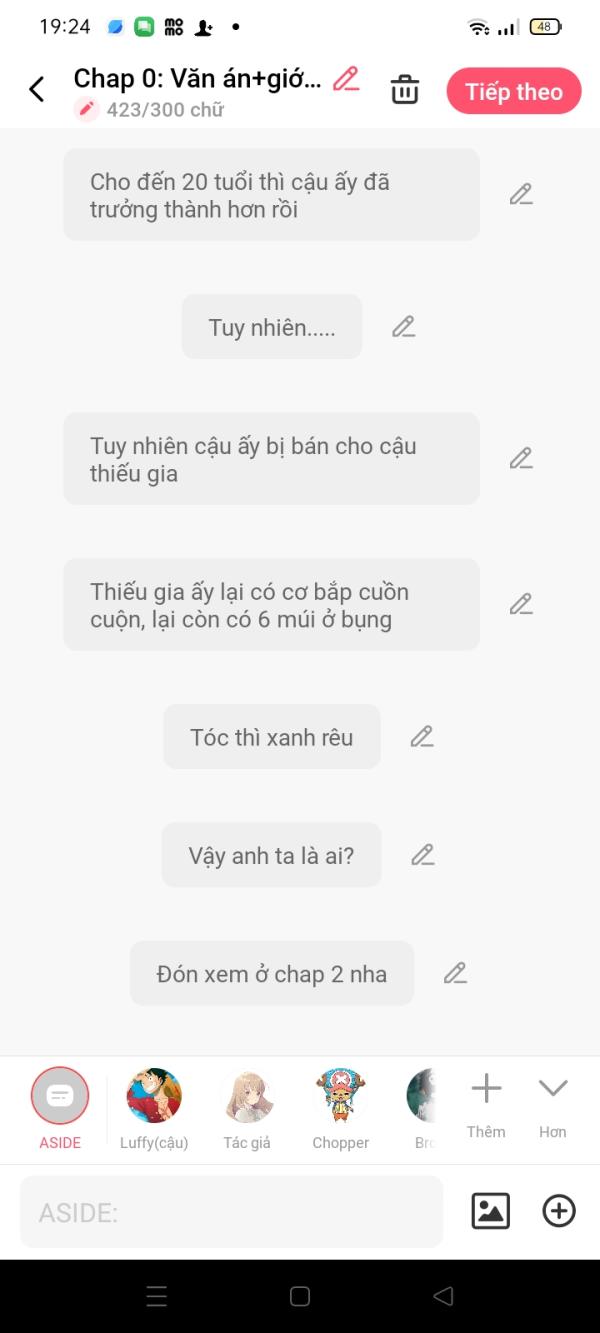Edit the 'Vậy anh ta là ai?' message

coord(423,855)
